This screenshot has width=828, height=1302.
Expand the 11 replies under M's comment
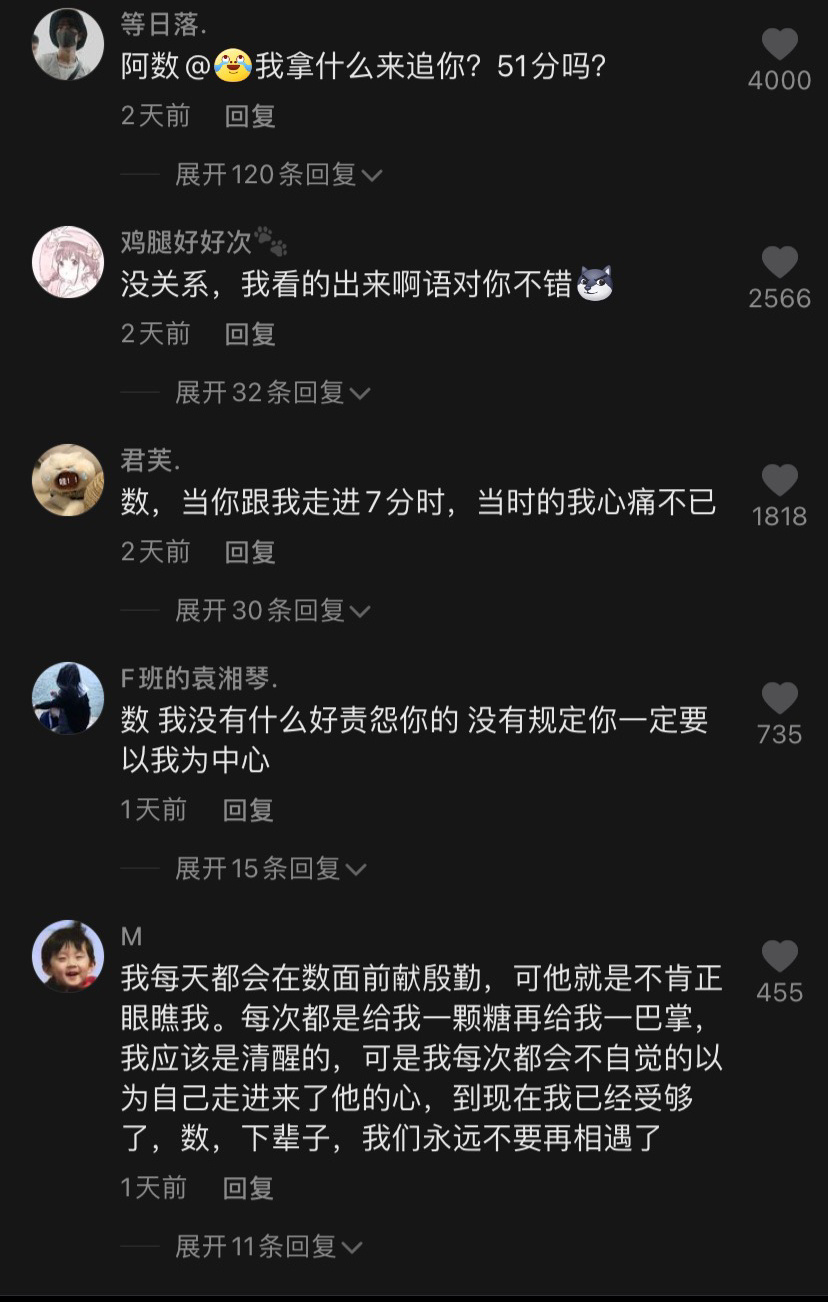coord(267,1247)
